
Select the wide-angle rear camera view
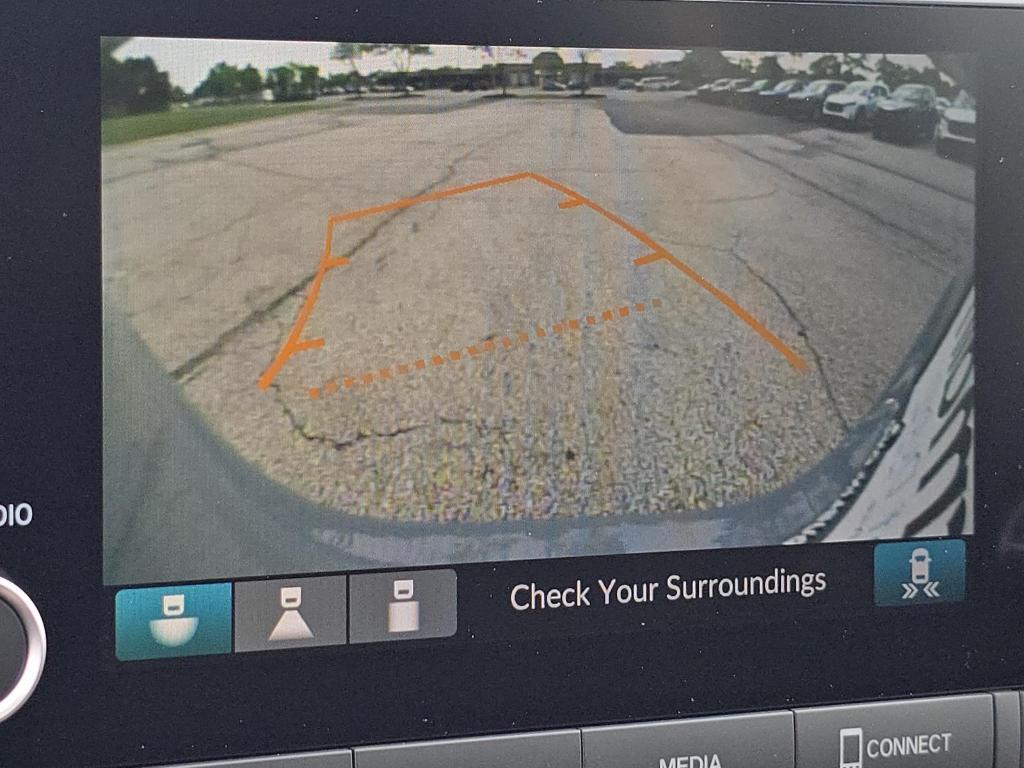173,619
